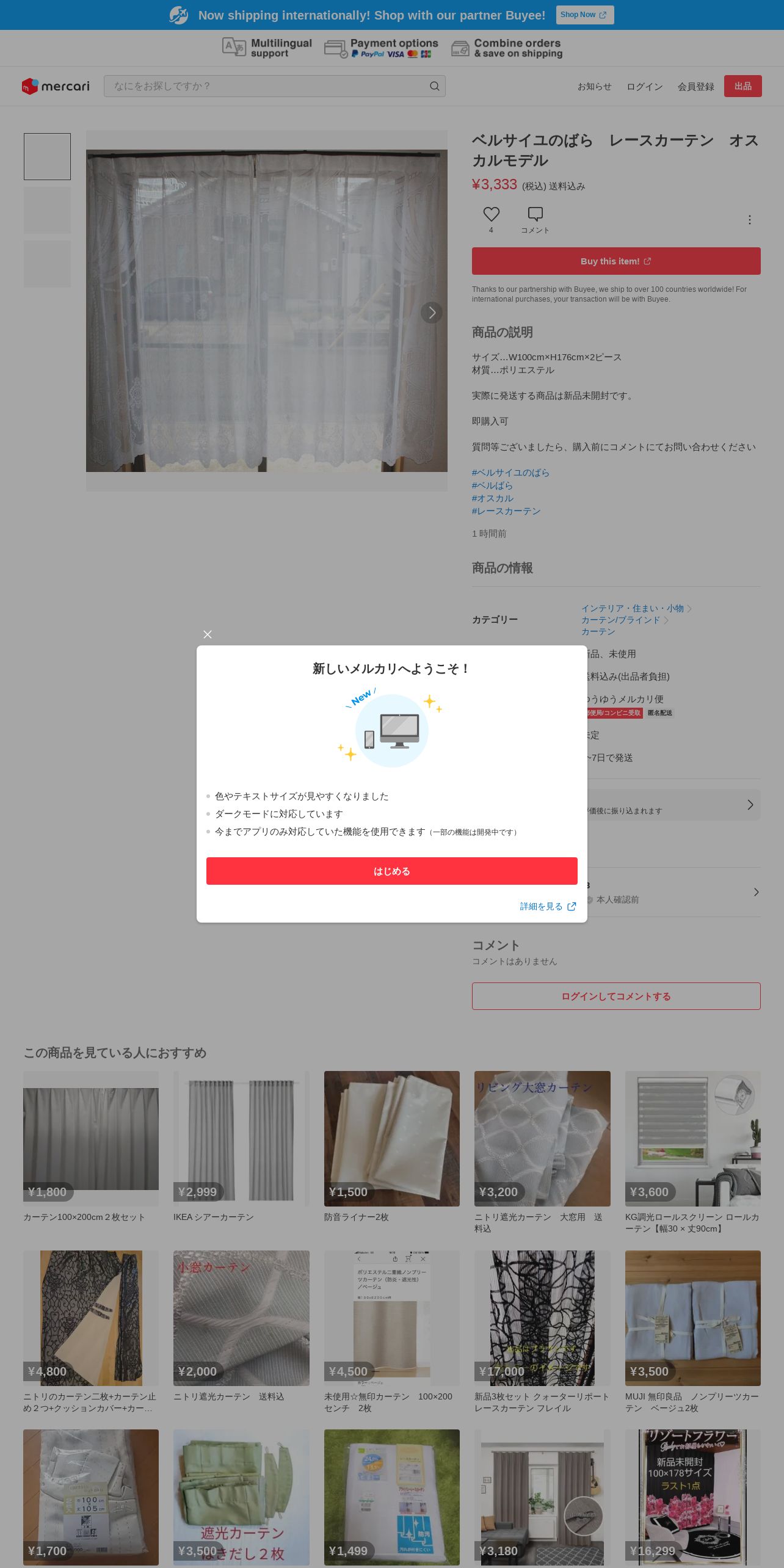Tap ログインしてコメントする
784x1568 pixels.
(616, 996)
